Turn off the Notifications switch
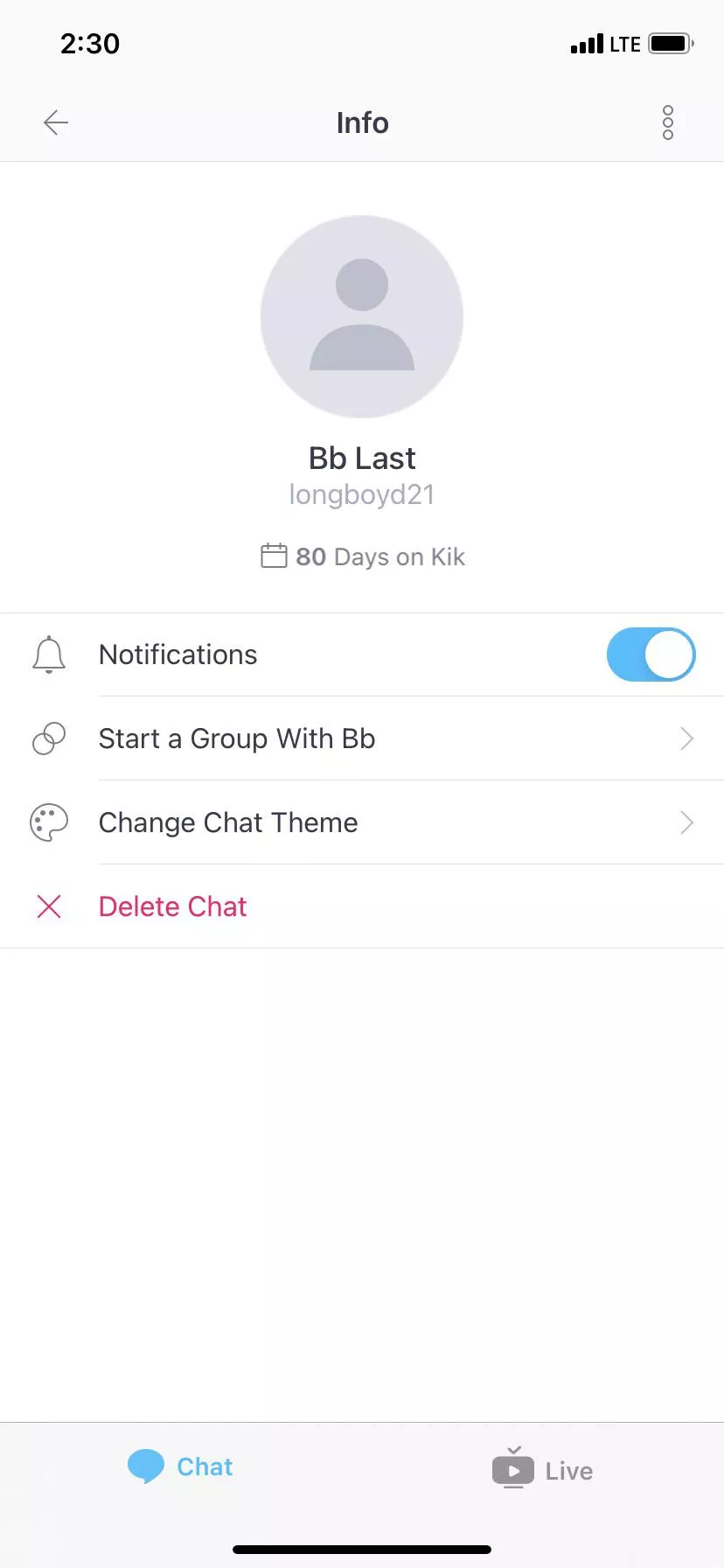This screenshot has height=1568, width=724. [x=651, y=654]
